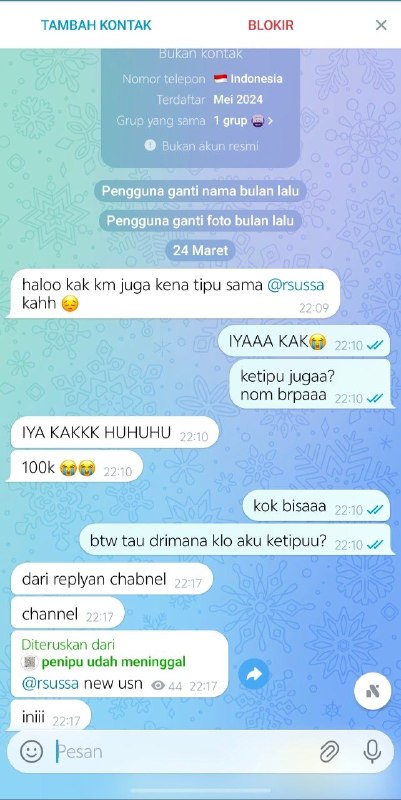
Task: Open the @rsussa mention in first message
Action: pos(295,285)
